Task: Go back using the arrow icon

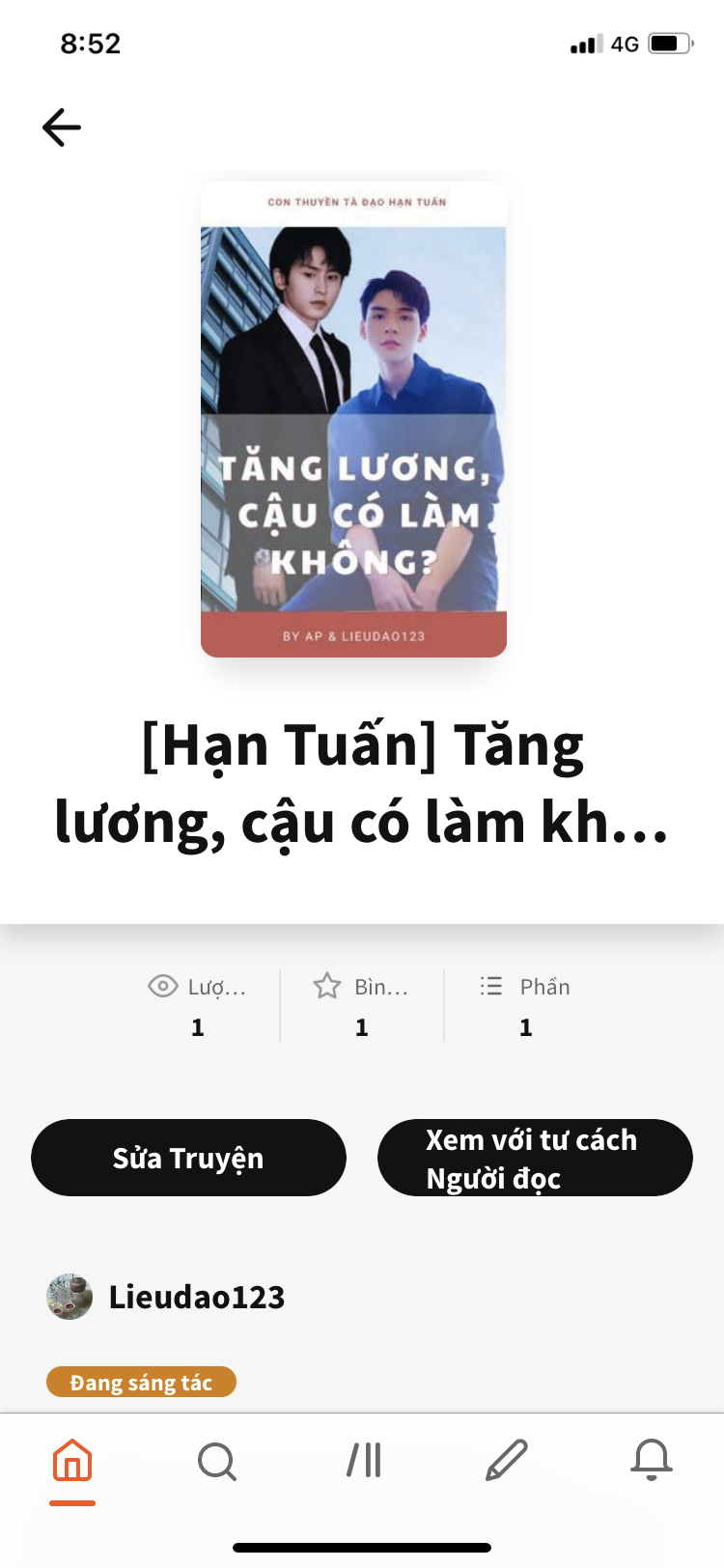Action: coord(62,127)
